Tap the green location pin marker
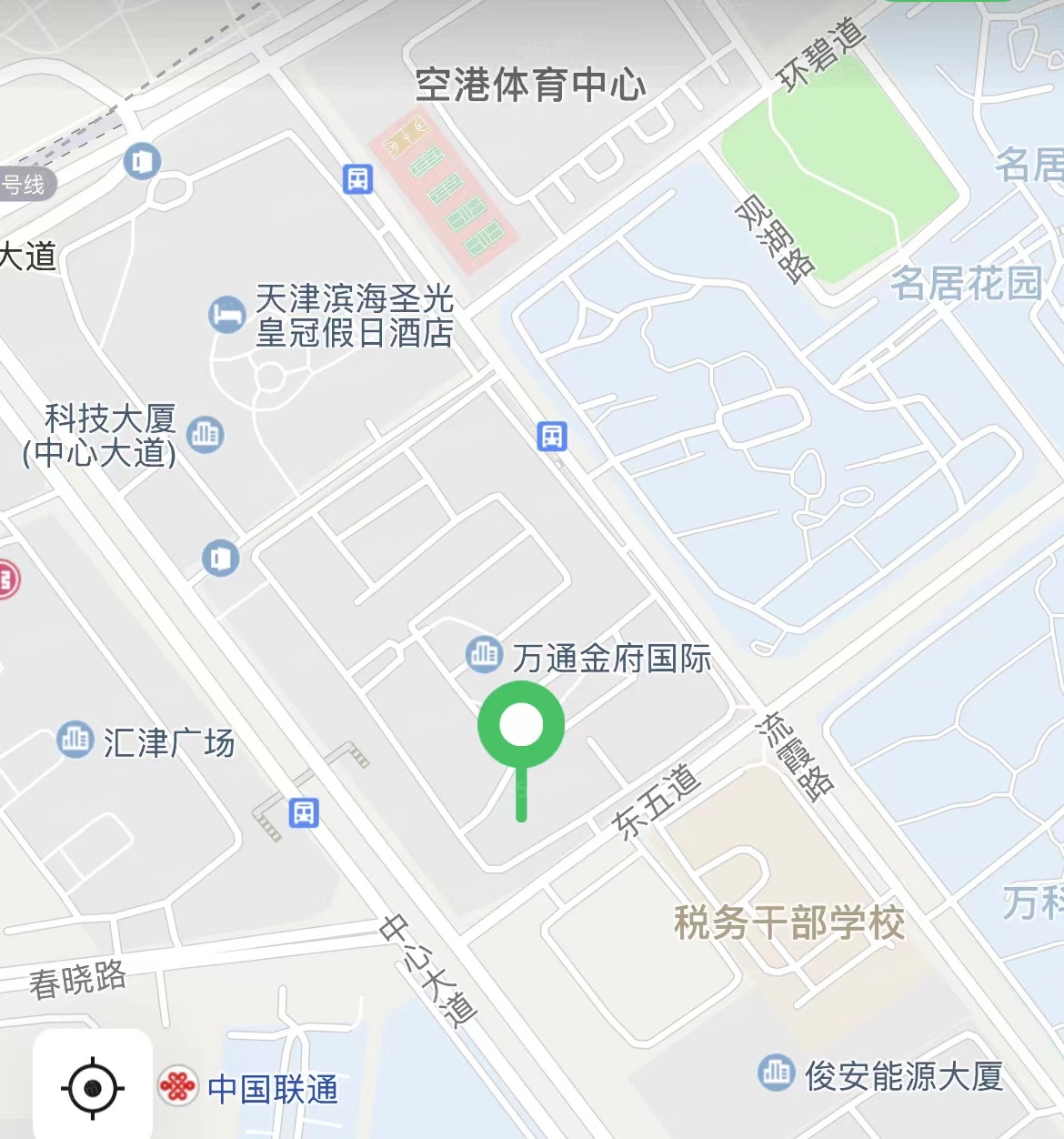This screenshot has height=1139, width=1064. [x=521, y=726]
